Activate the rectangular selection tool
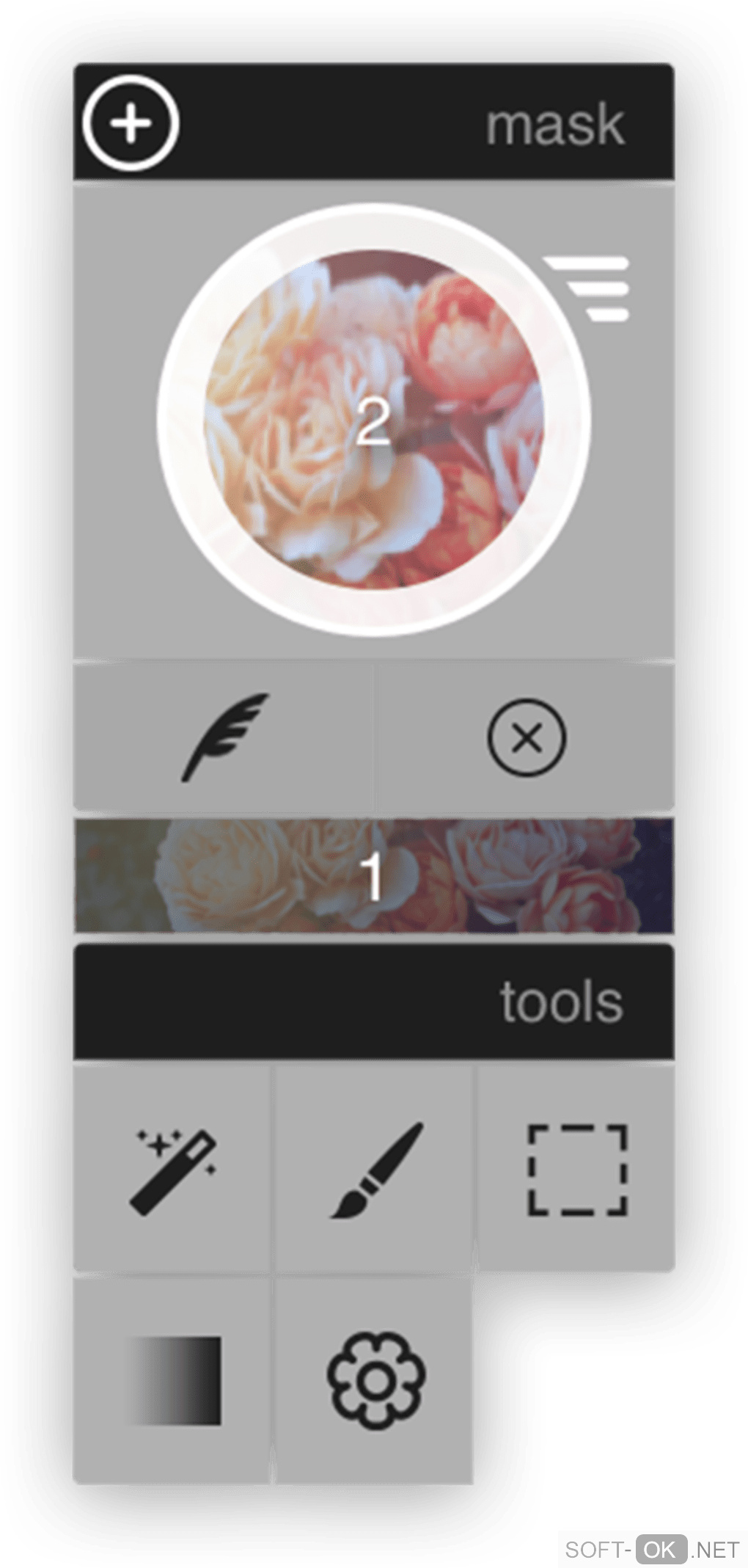Image resolution: width=748 pixels, height=1568 pixels. 577,1169
